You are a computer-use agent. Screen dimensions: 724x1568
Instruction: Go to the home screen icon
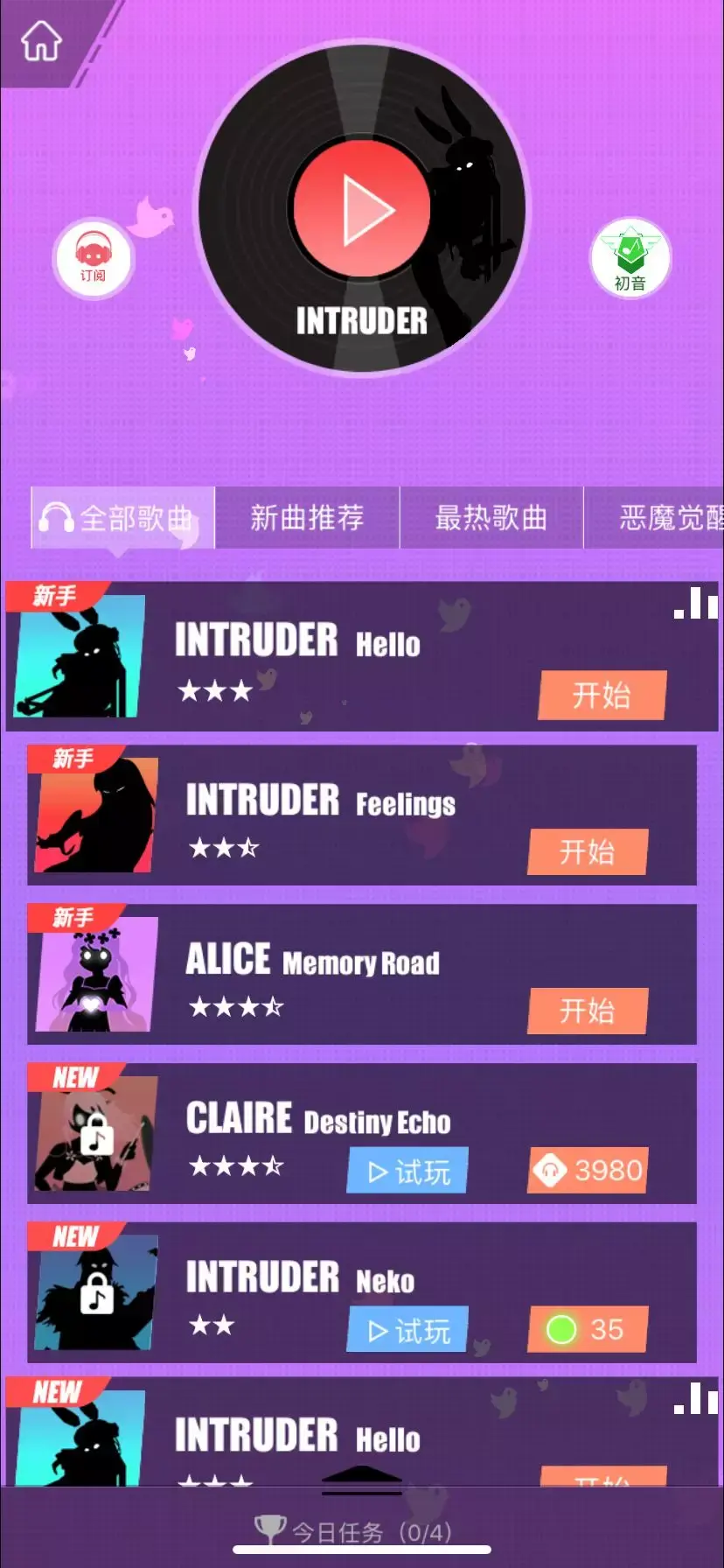(x=40, y=40)
